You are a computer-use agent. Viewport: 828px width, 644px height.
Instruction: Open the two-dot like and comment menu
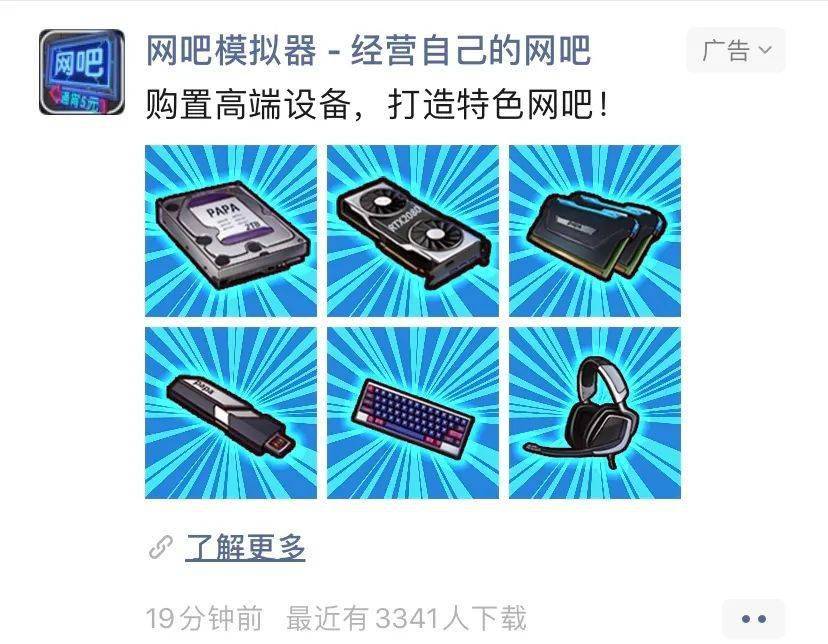click(x=754, y=619)
